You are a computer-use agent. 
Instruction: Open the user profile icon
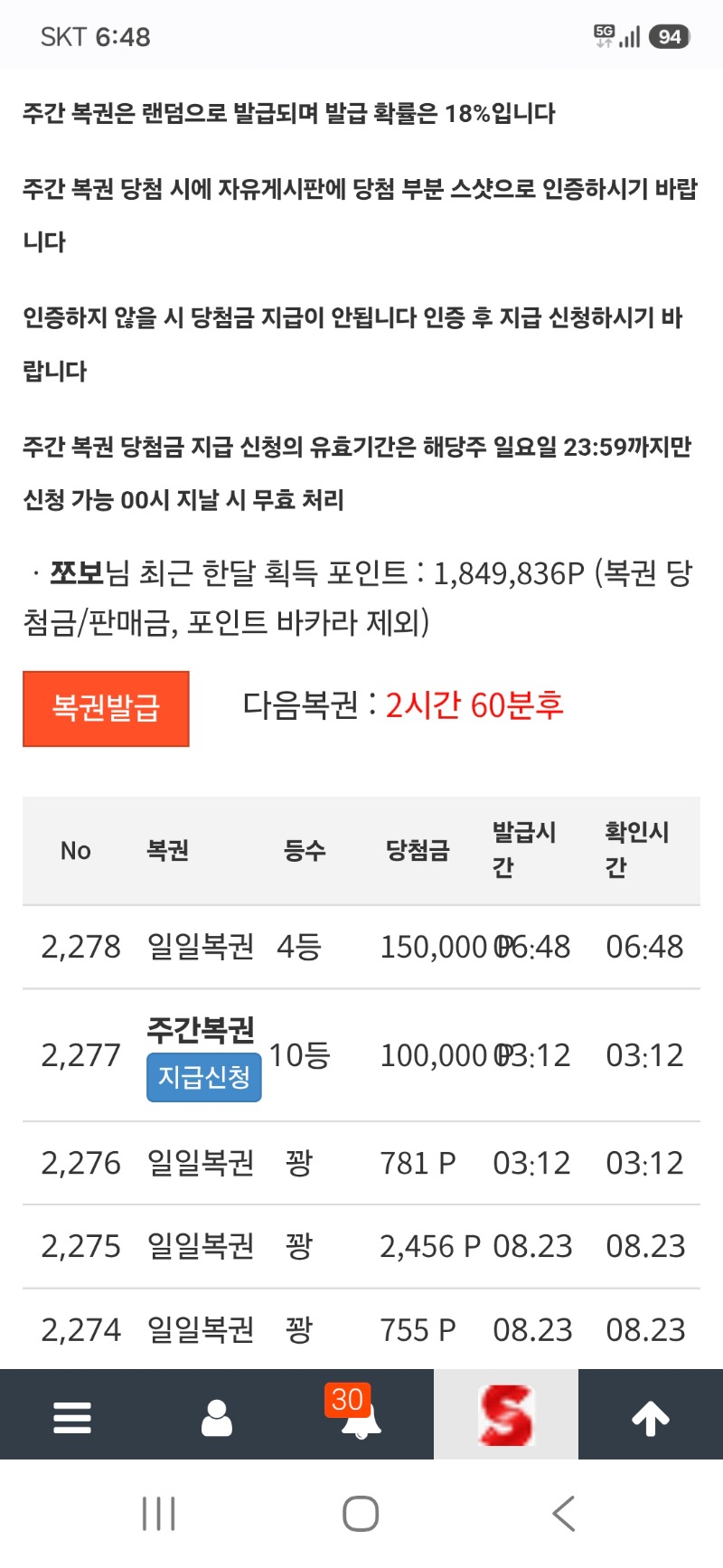[x=217, y=1417]
